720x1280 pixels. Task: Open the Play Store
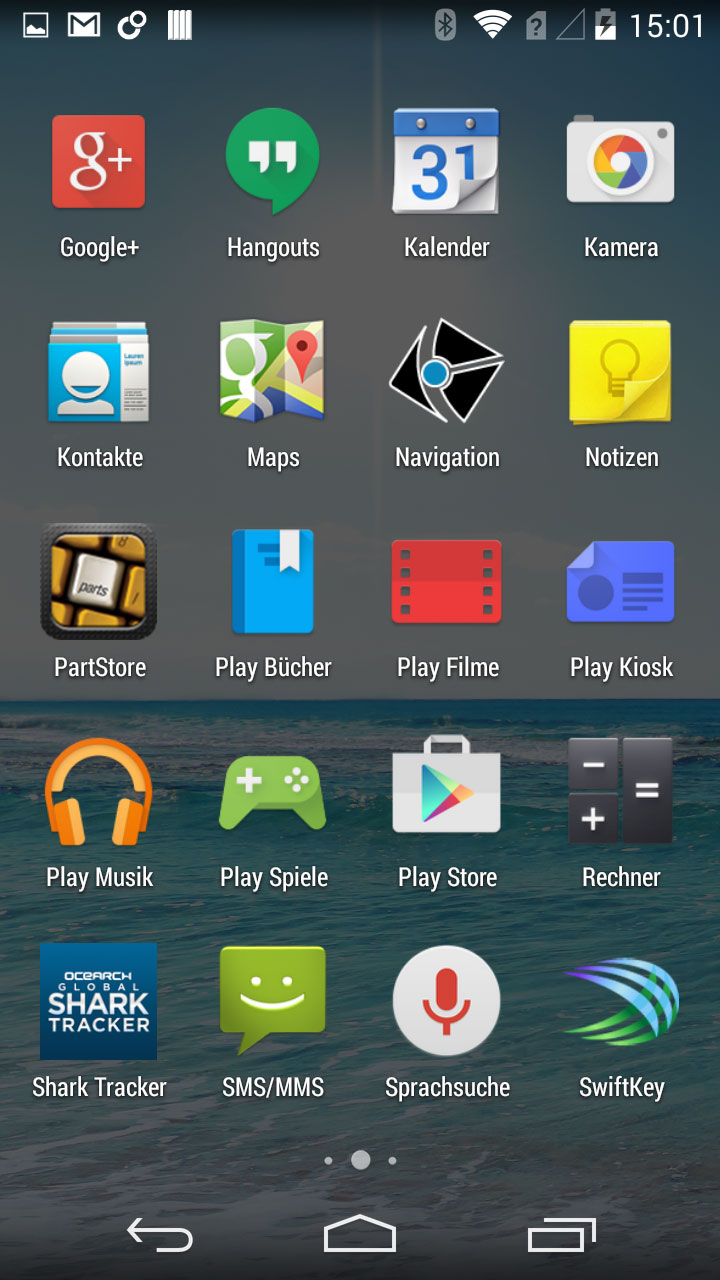coord(446,792)
